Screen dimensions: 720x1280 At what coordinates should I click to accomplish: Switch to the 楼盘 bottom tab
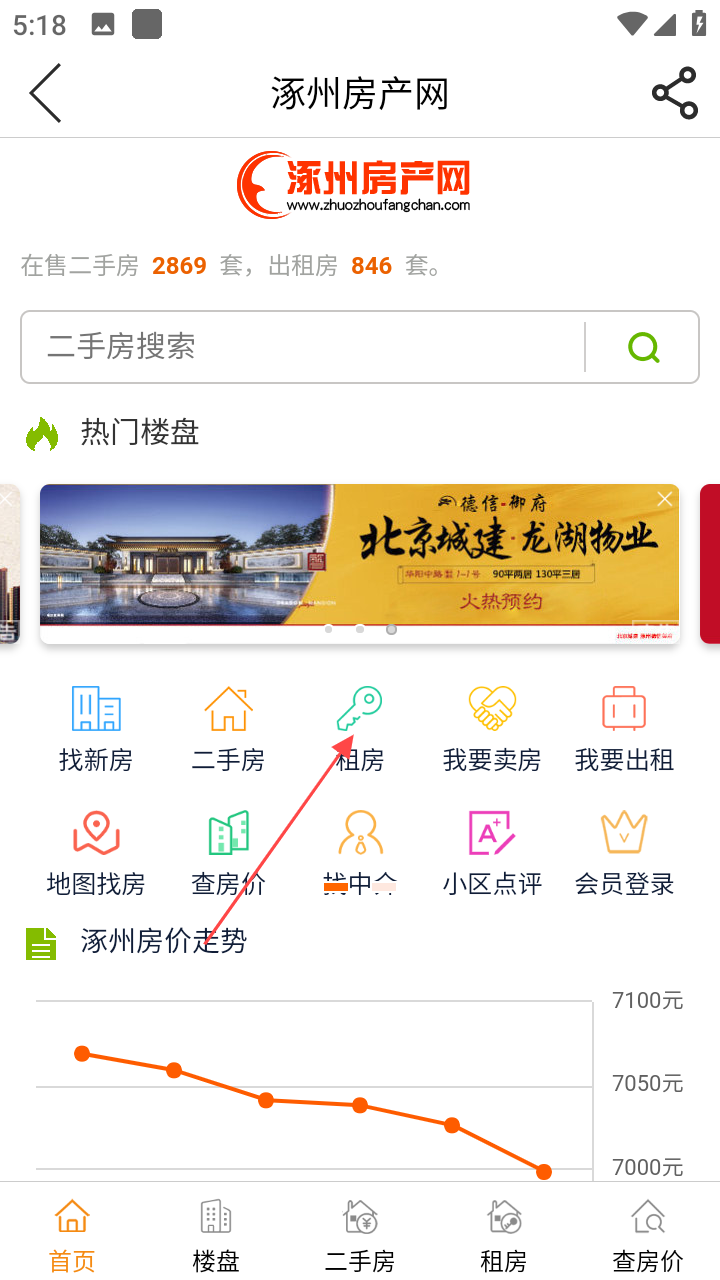216,1235
